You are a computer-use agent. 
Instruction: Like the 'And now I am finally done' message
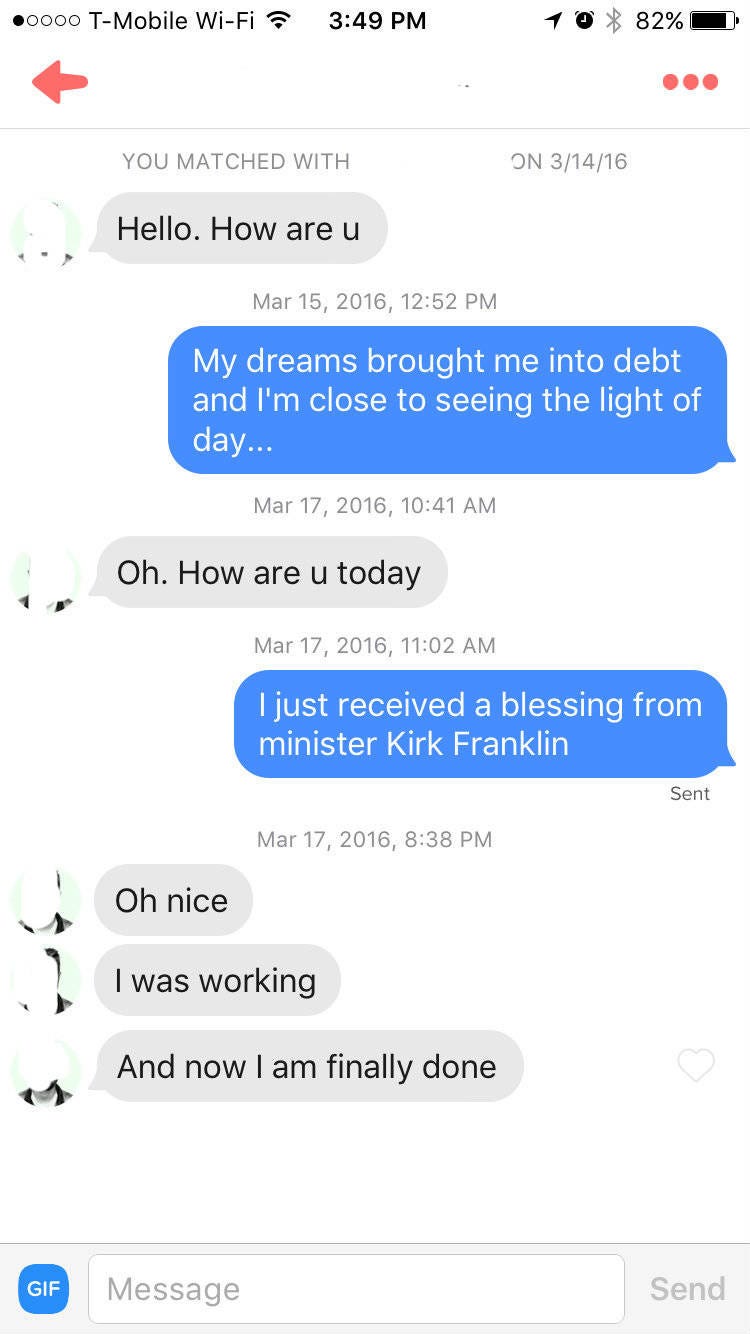tap(696, 1066)
